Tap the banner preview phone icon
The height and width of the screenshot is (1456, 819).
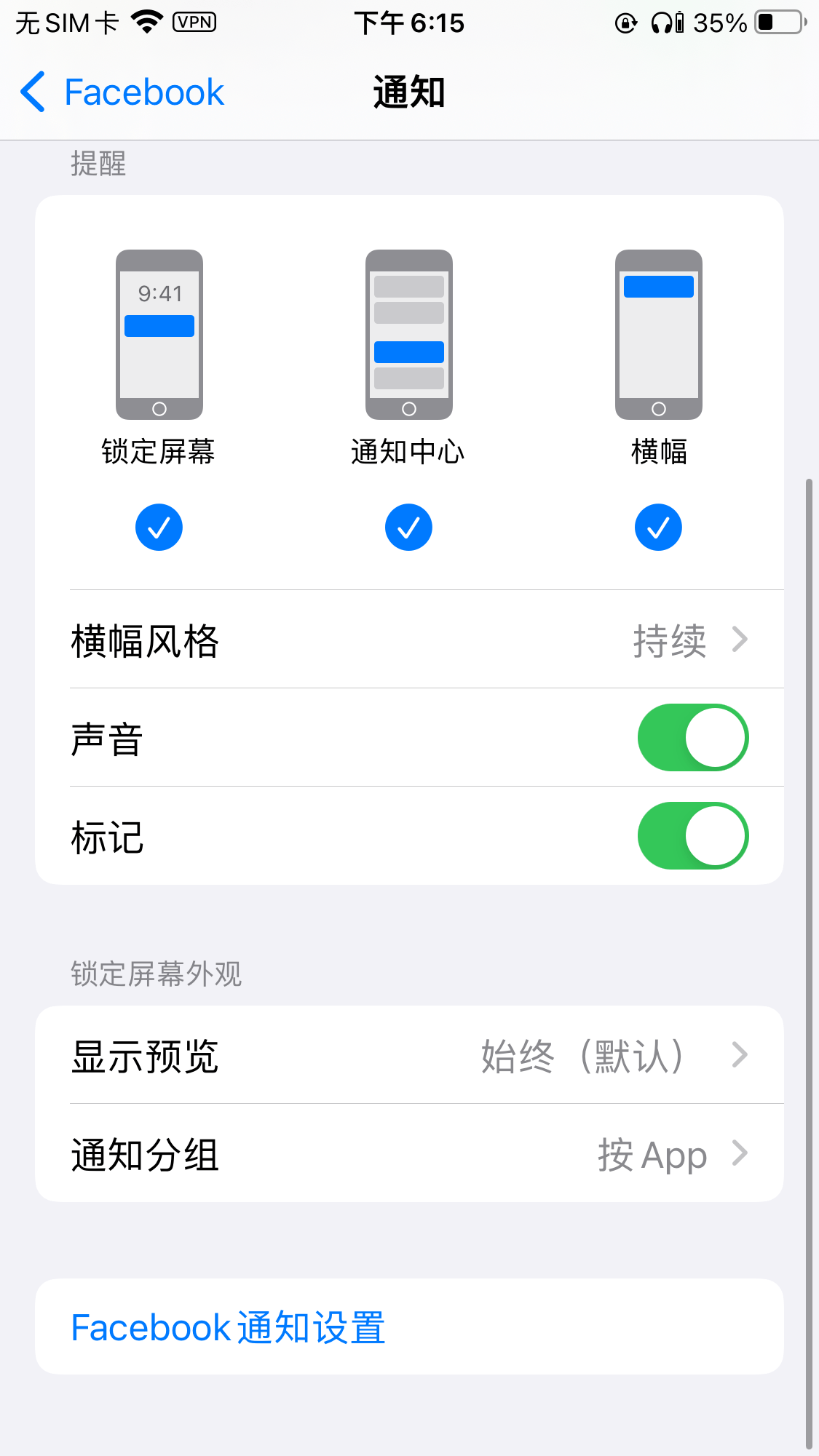[657, 335]
